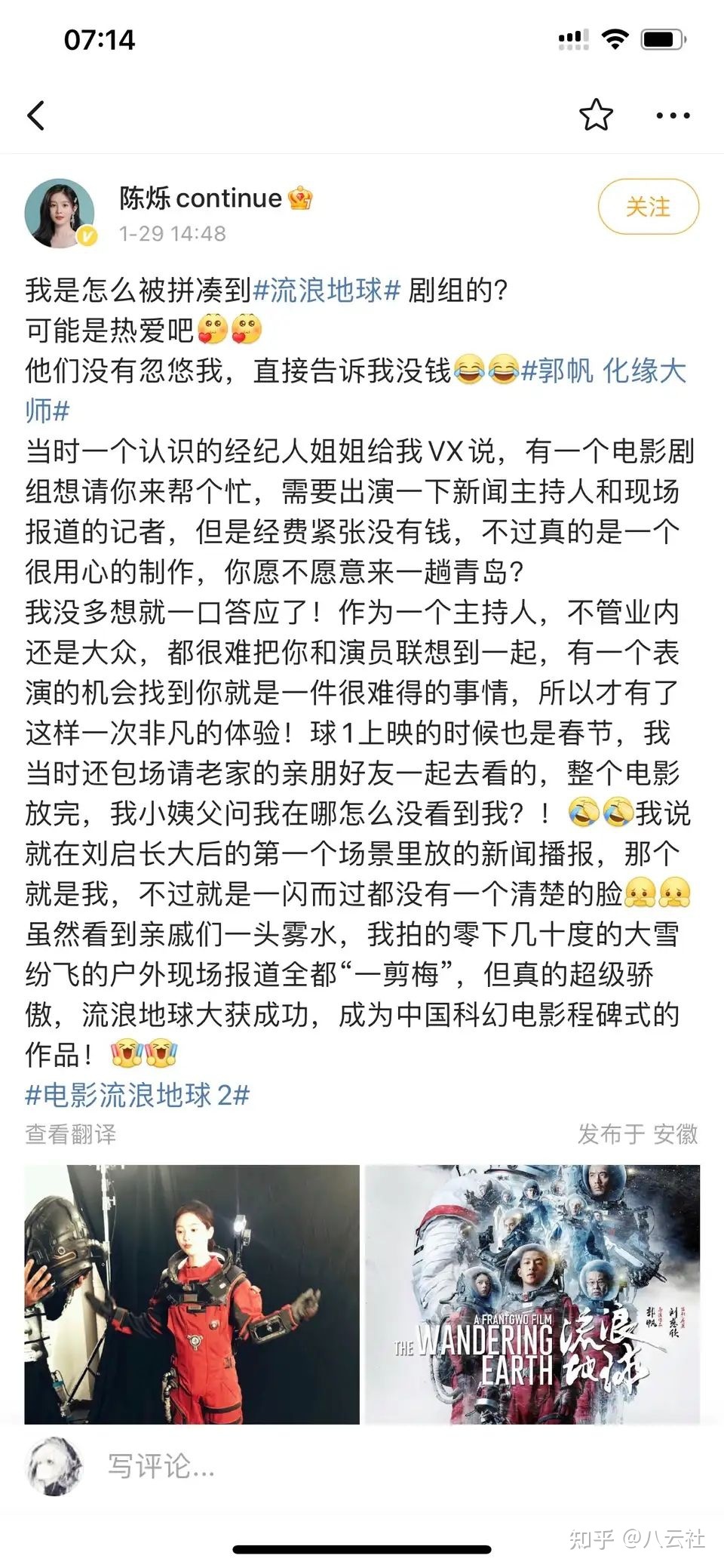Go back using the top-left arrow
724x1568 pixels.
click(36, 115)
